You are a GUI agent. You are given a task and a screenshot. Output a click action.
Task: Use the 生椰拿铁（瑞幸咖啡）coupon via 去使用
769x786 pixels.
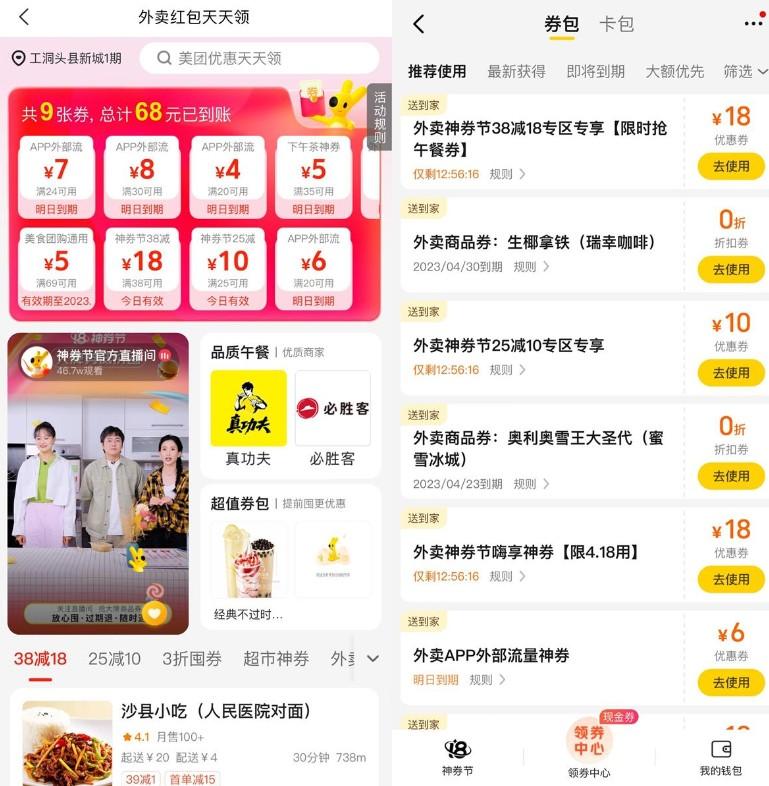(x=730, y=269)
